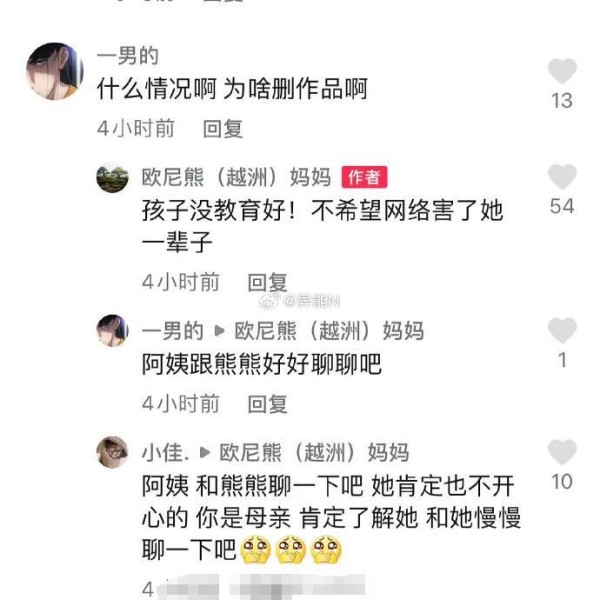Reply to 一男的's top comment
This screenshot has width=600, height=600.
(x=222, y=128)
